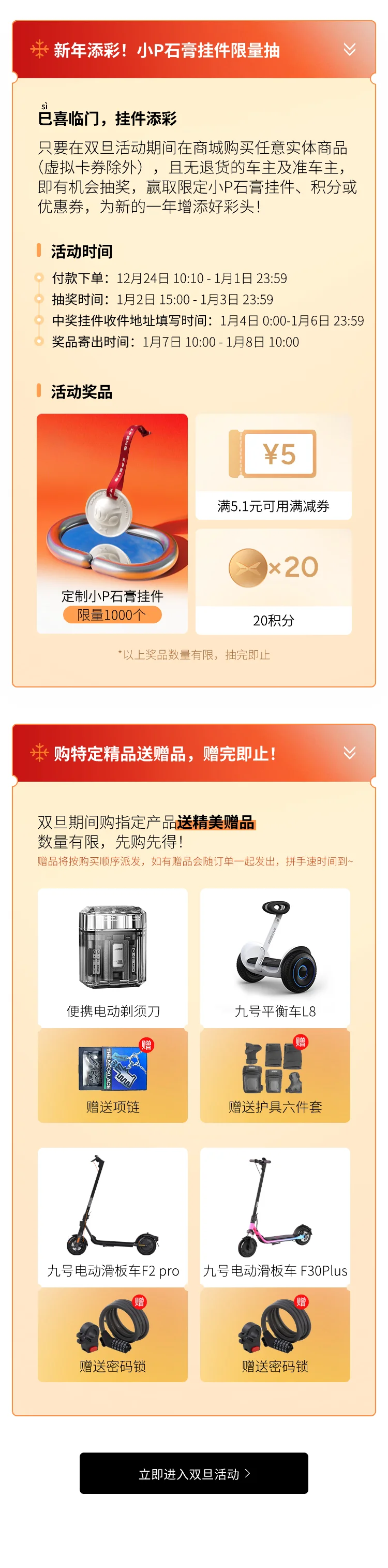View the 九号电动滑板车 F30Plus card

(x=275, y=1216)
